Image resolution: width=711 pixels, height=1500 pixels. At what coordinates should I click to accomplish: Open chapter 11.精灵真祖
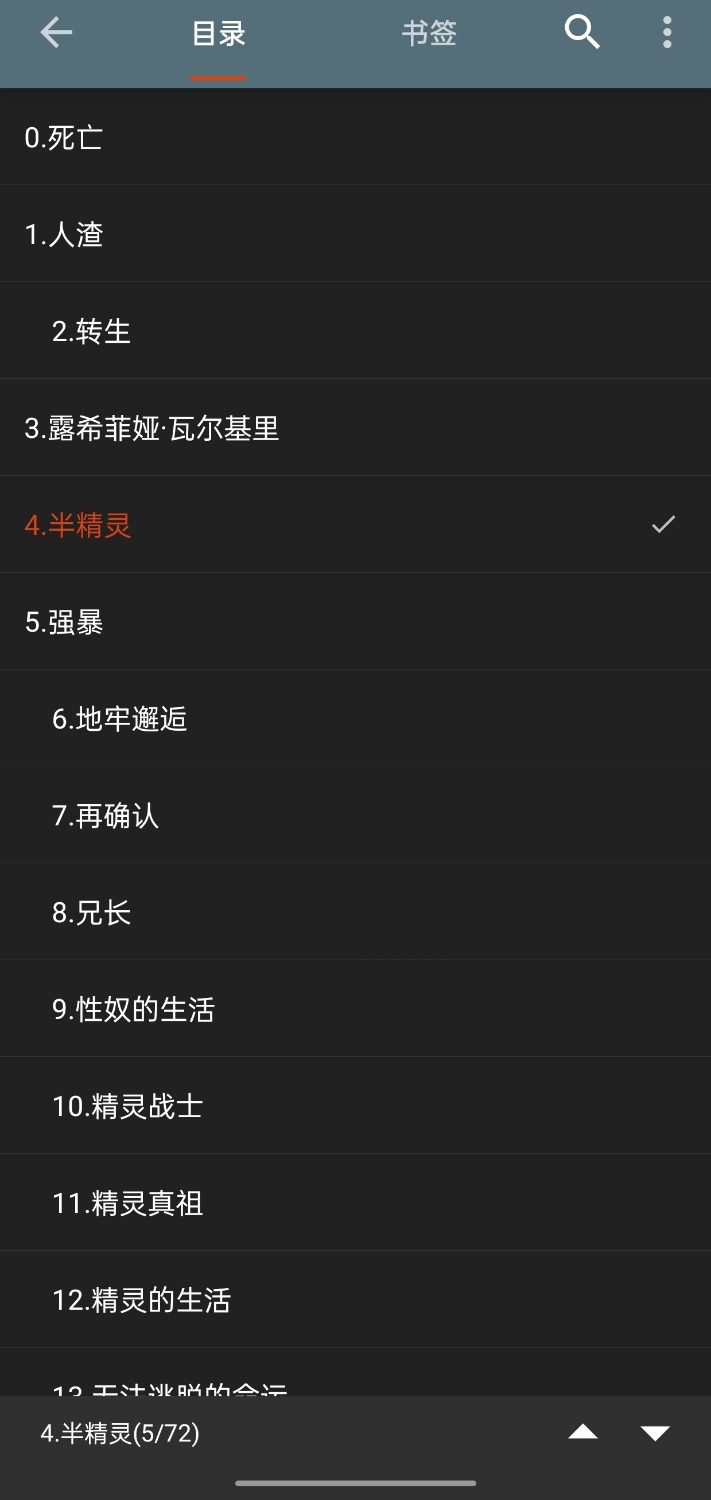(355, 1204)
